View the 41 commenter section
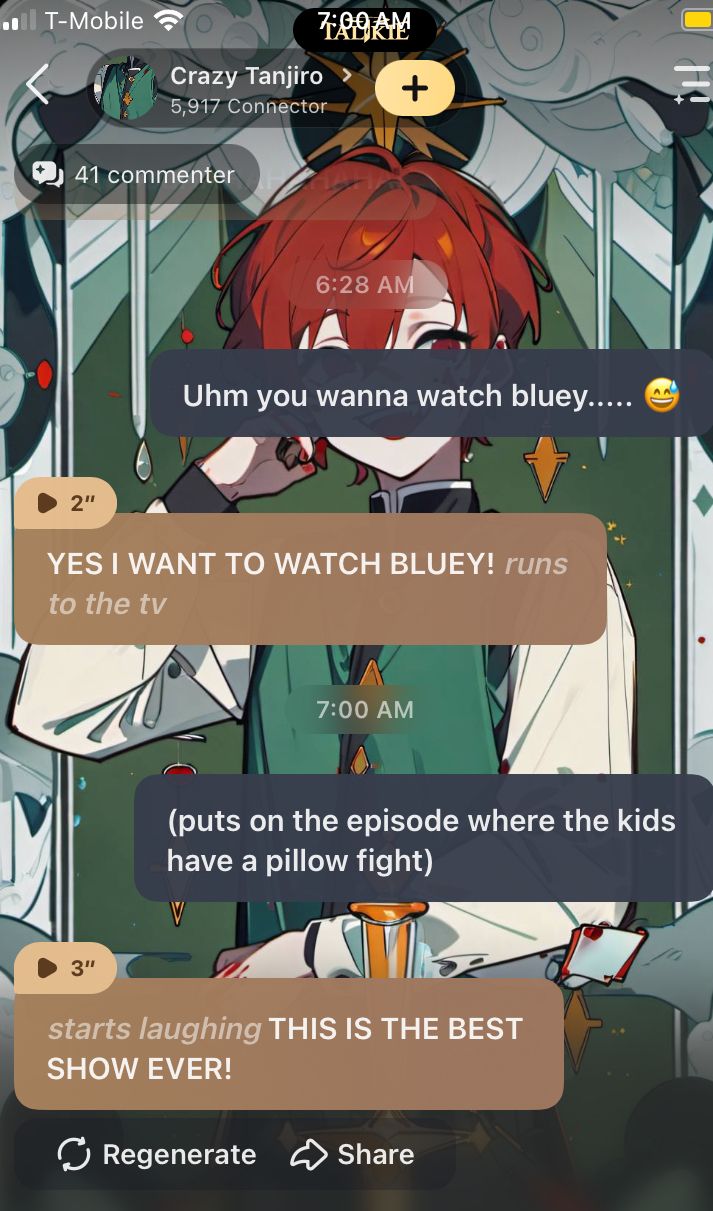Screen dimensions: 713x1211 click(136, 175)
